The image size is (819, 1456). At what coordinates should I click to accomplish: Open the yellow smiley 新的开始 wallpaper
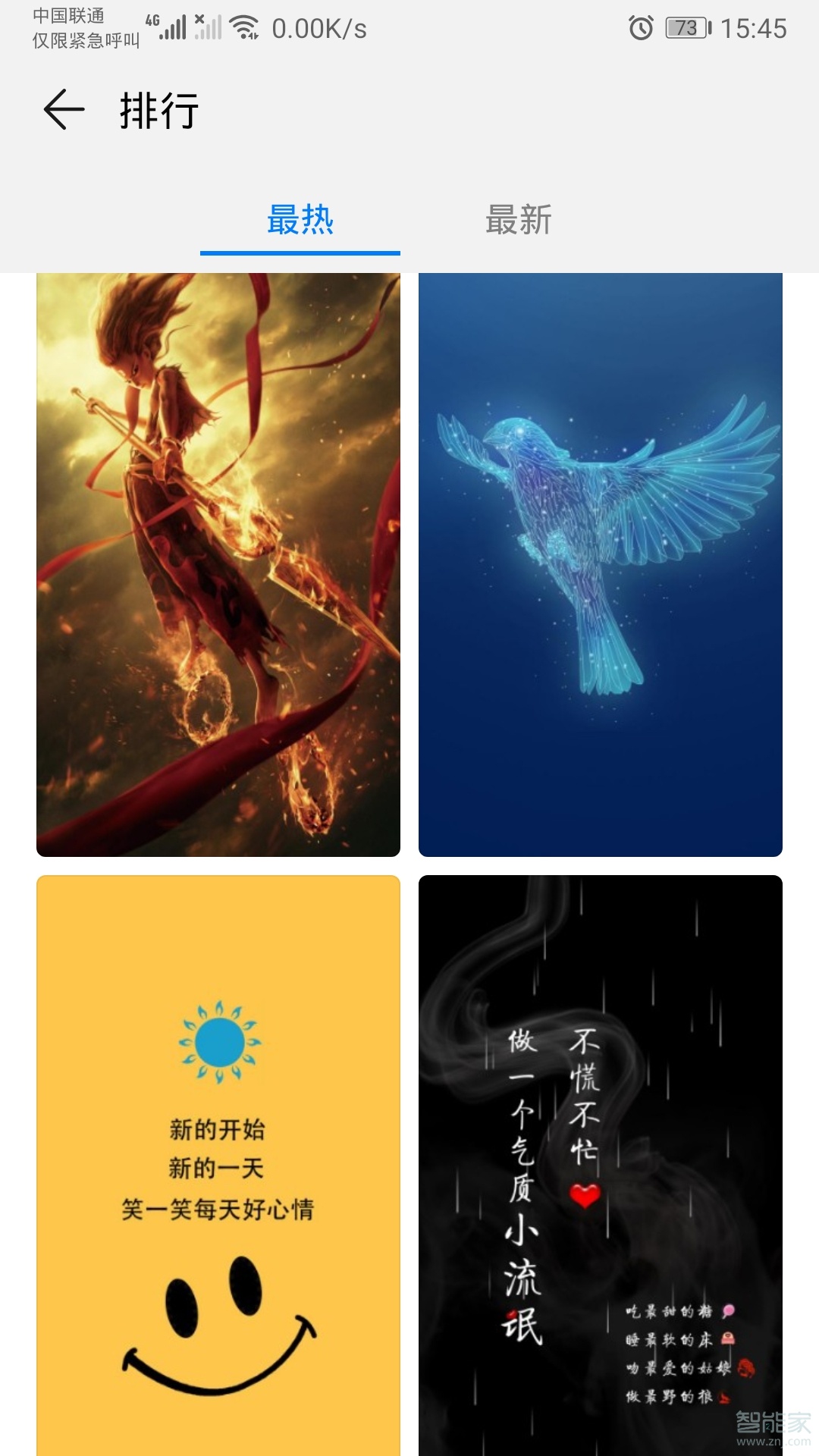point(218,1164)
